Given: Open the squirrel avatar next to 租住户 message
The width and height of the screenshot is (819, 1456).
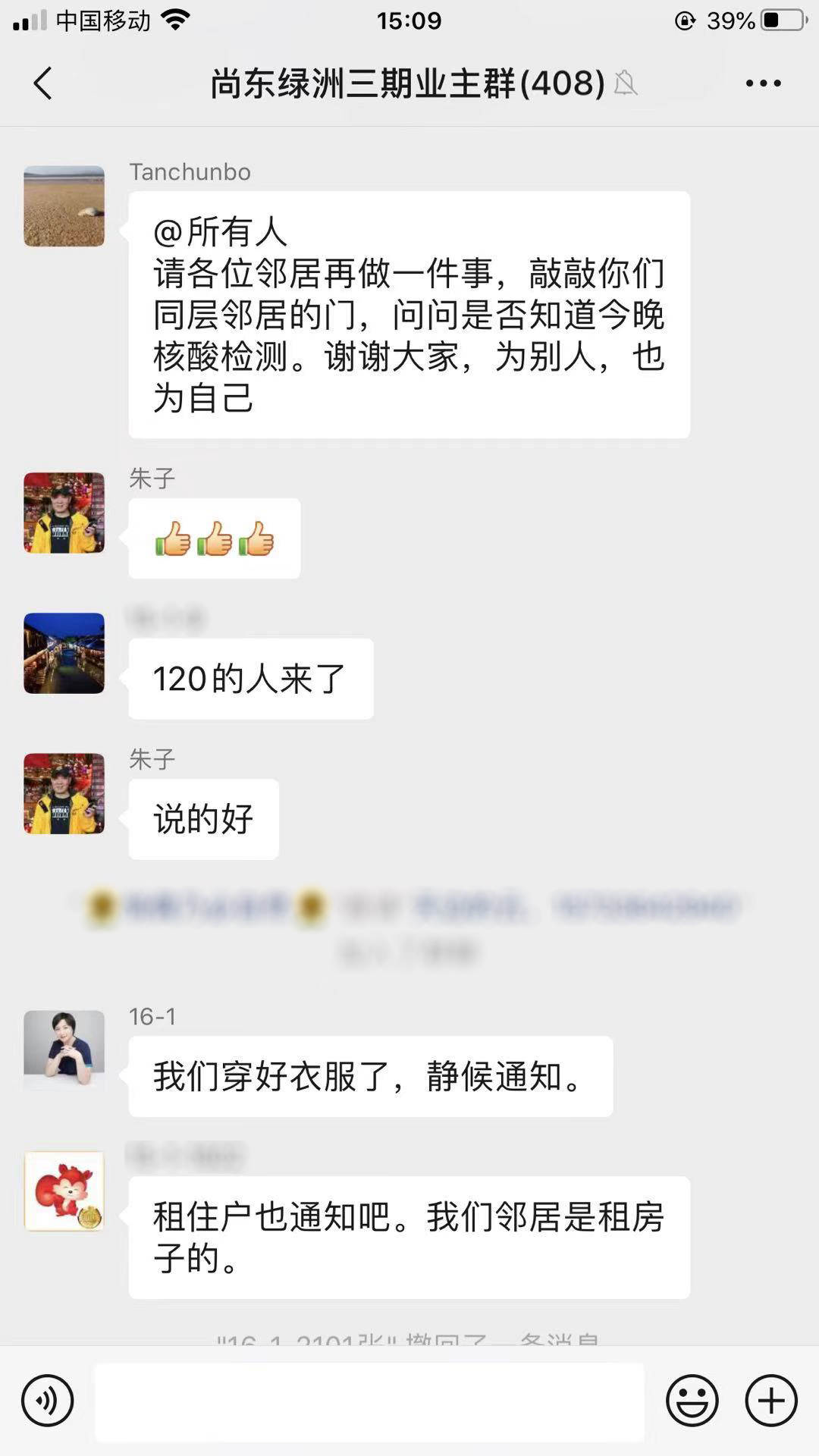Looking at the screenshot, I should (x=64, y=1191).
